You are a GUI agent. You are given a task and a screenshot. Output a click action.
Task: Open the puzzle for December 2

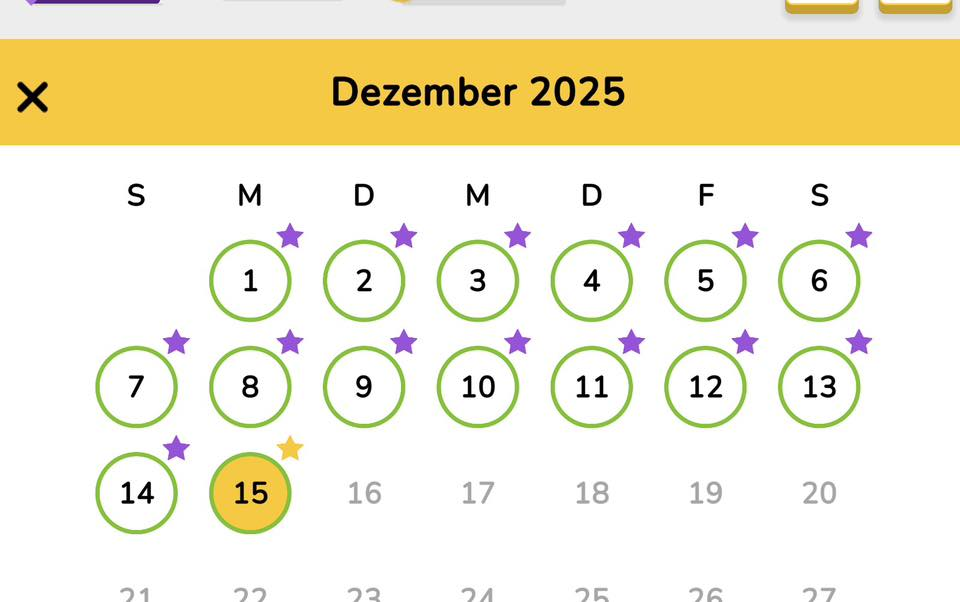[x=364, y=281]
